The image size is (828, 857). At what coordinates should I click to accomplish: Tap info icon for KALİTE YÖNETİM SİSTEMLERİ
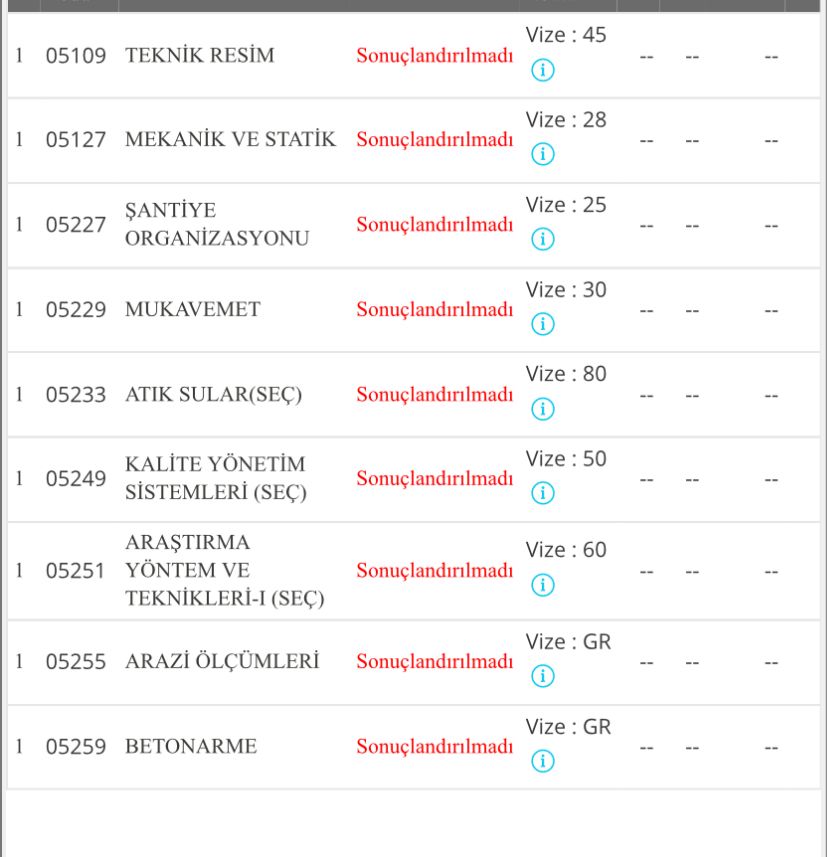point(543,493)
